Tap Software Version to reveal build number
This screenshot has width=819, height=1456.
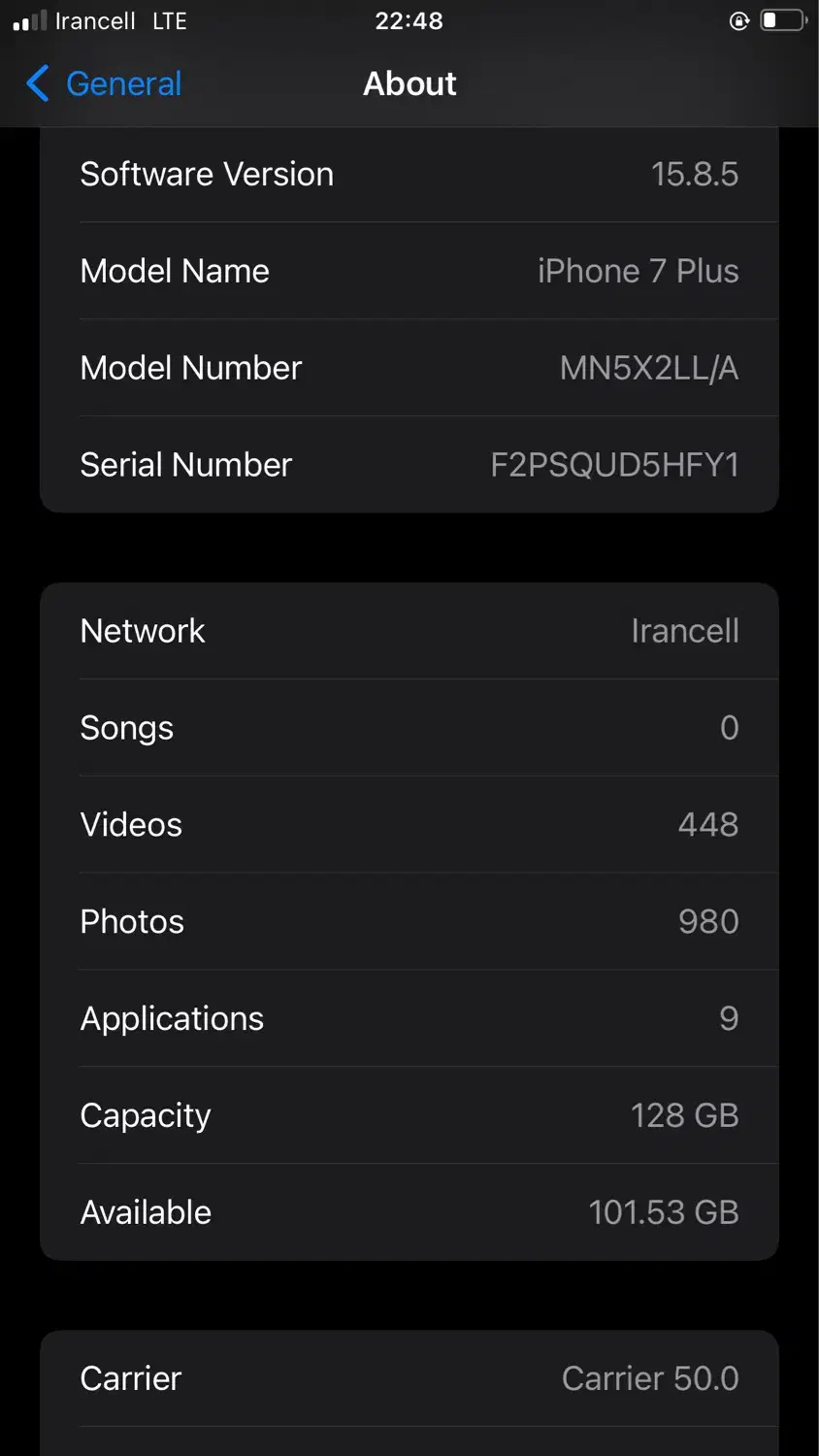(409, 175)
